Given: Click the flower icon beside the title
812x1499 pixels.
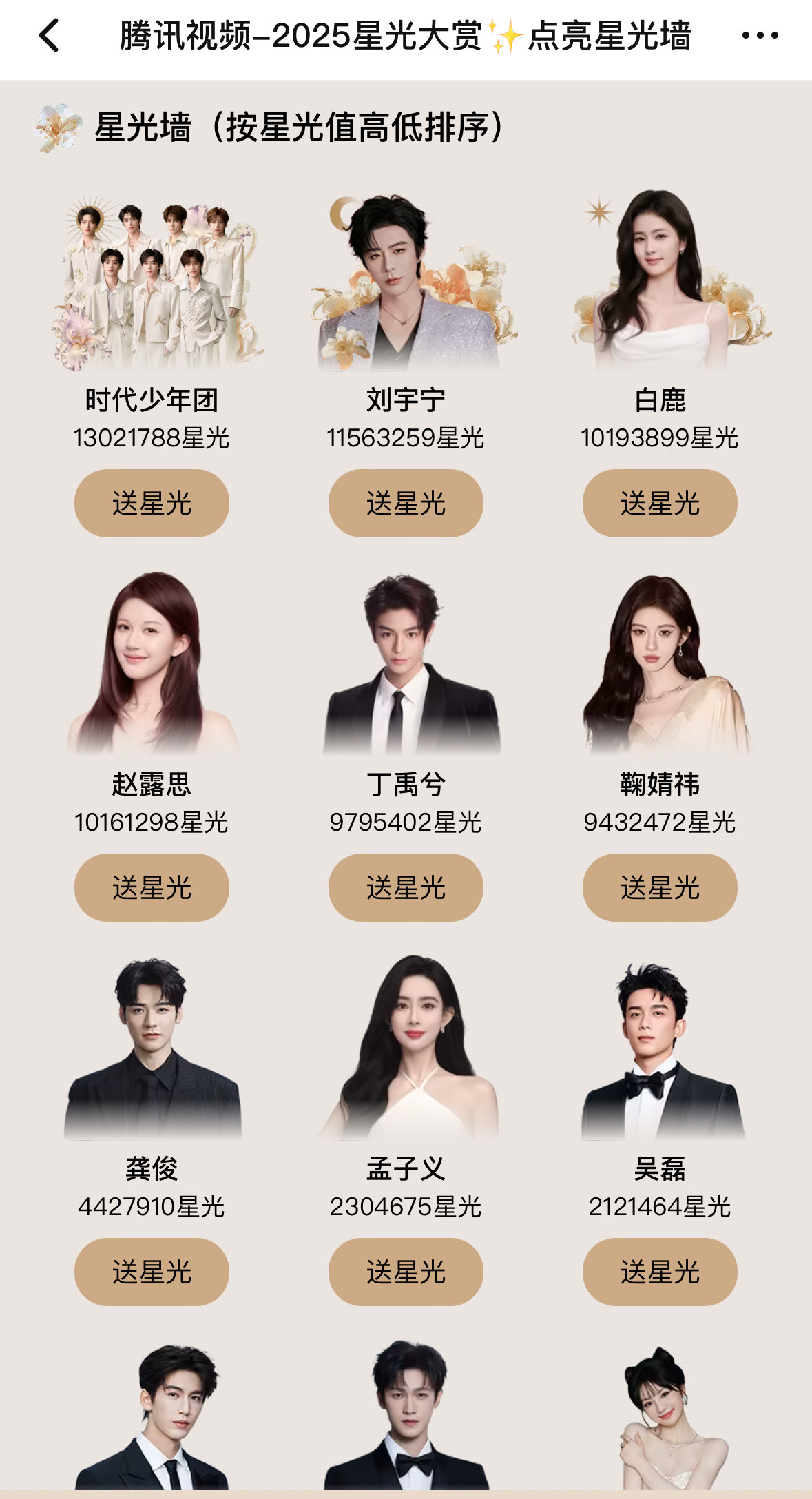Looking at the screenshot, I should coord(55,127).
